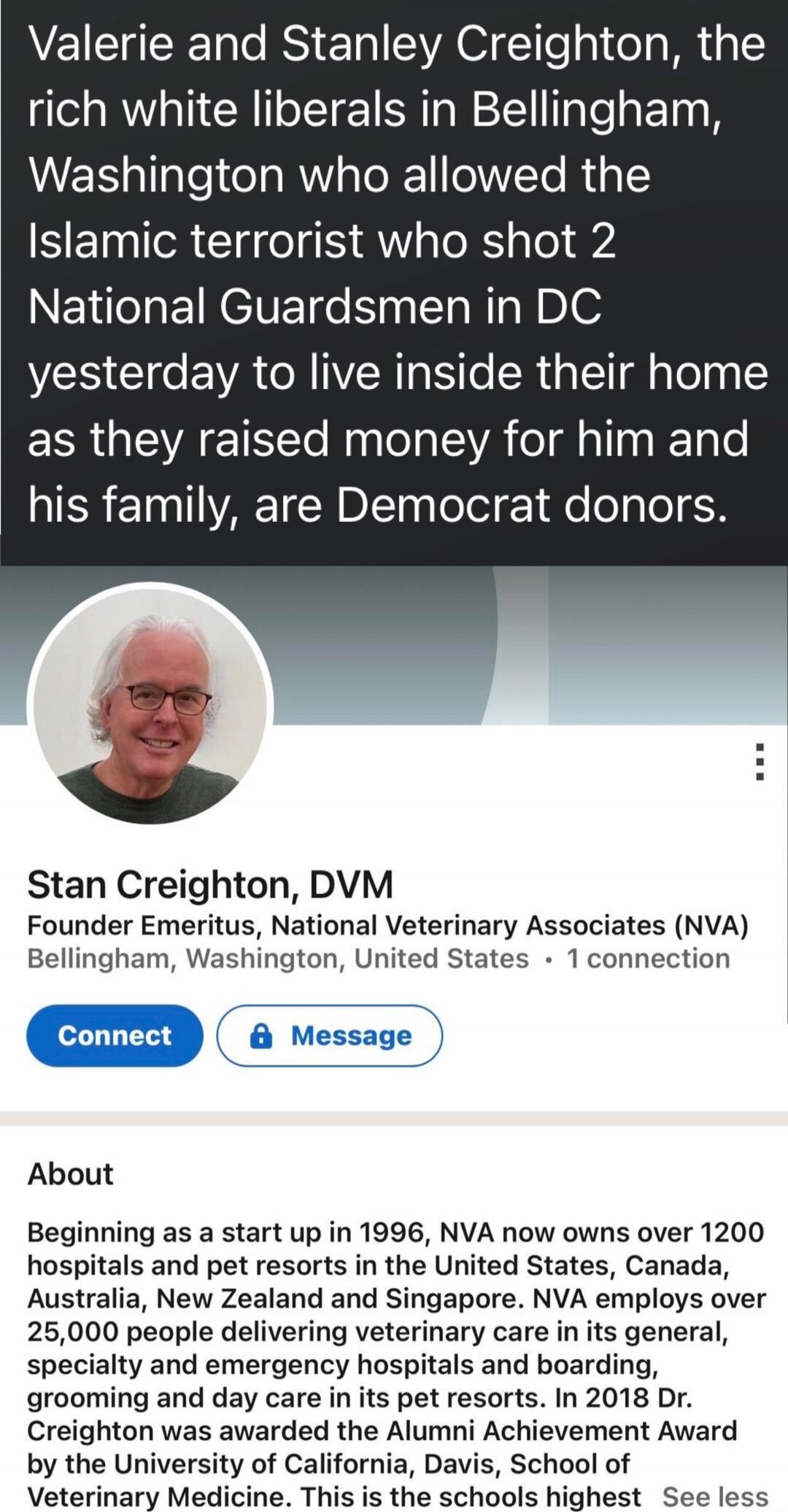
Task: Click the divider between profile and About sections
Action: tap(394, 1116)
